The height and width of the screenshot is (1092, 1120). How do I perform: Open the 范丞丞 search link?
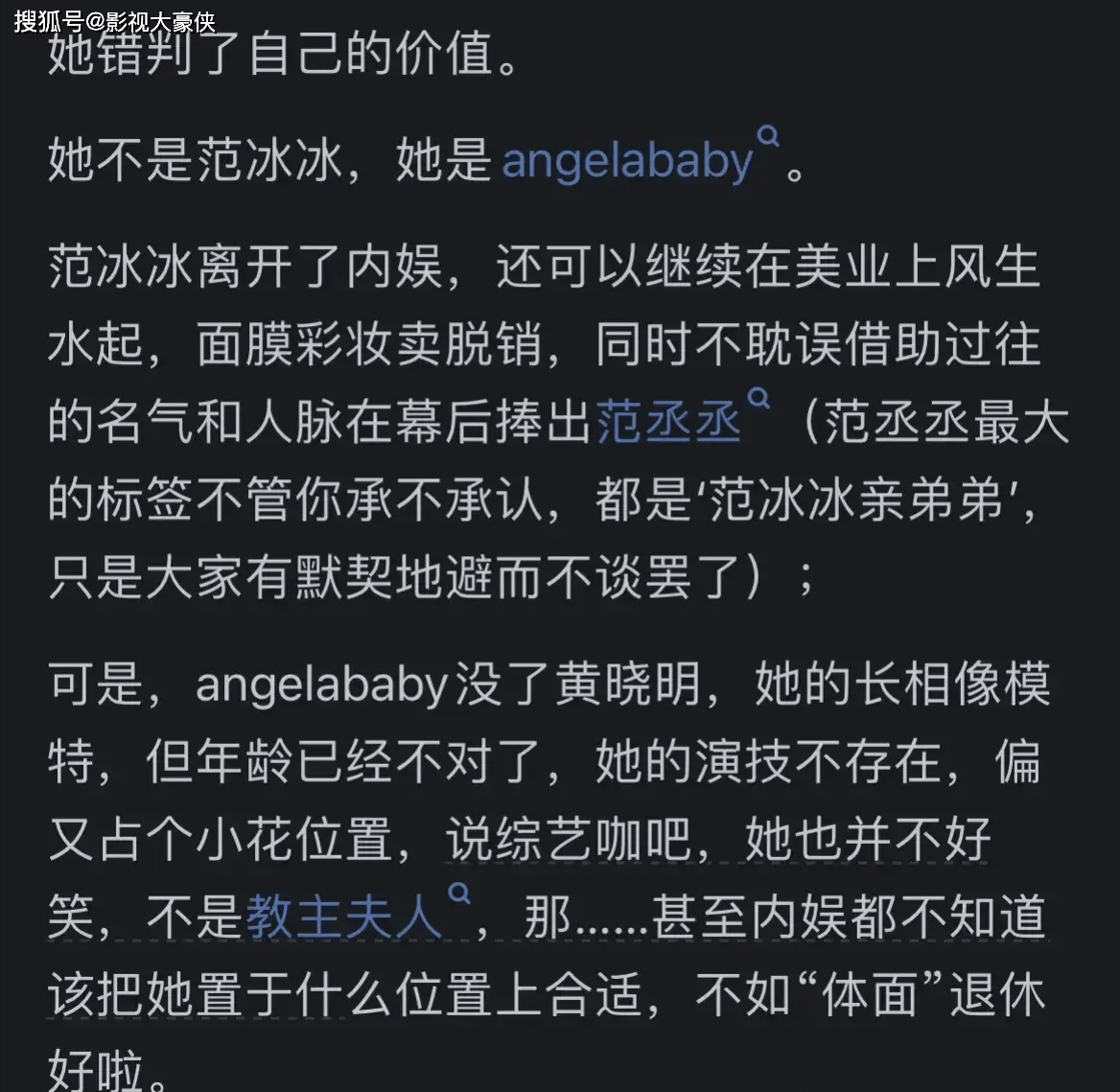(668, 423)
